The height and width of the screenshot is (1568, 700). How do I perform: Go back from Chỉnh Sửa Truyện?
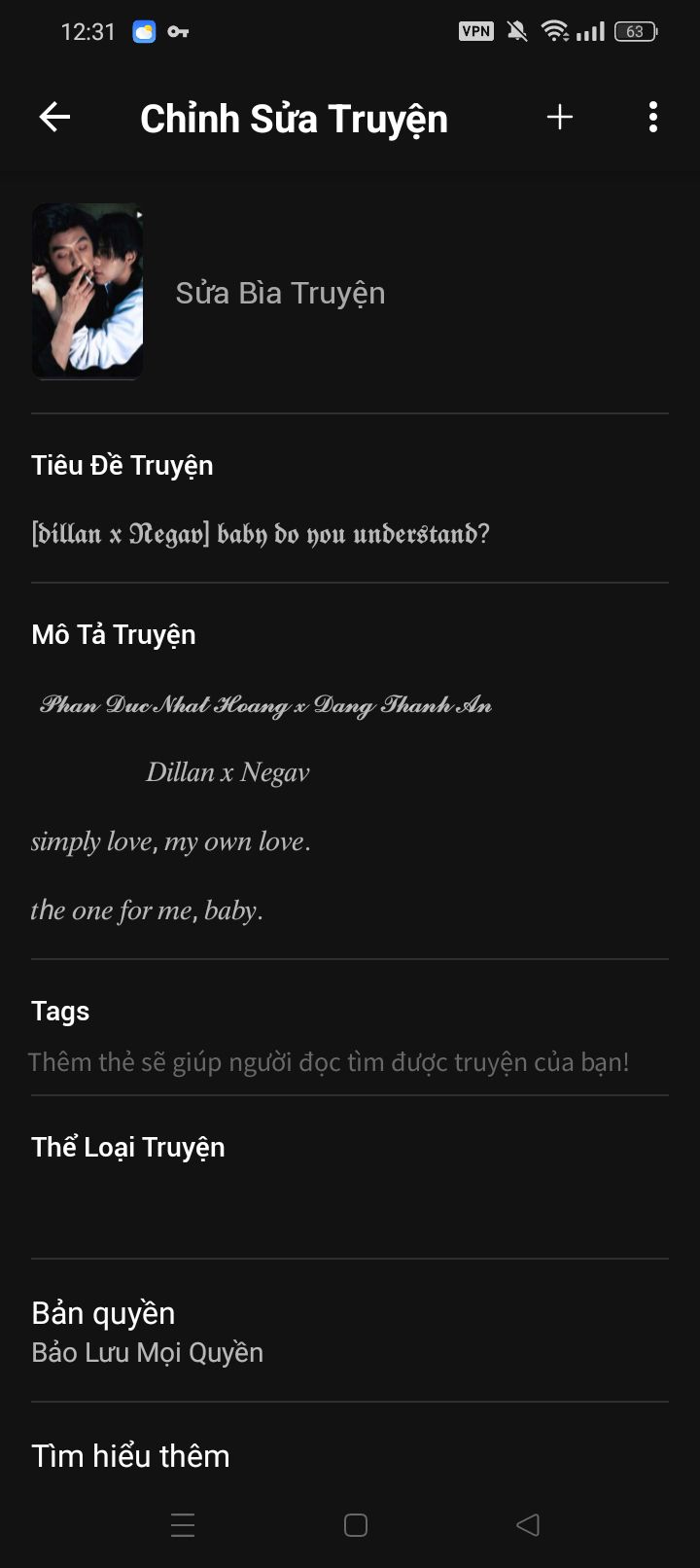tap(54, 118)
